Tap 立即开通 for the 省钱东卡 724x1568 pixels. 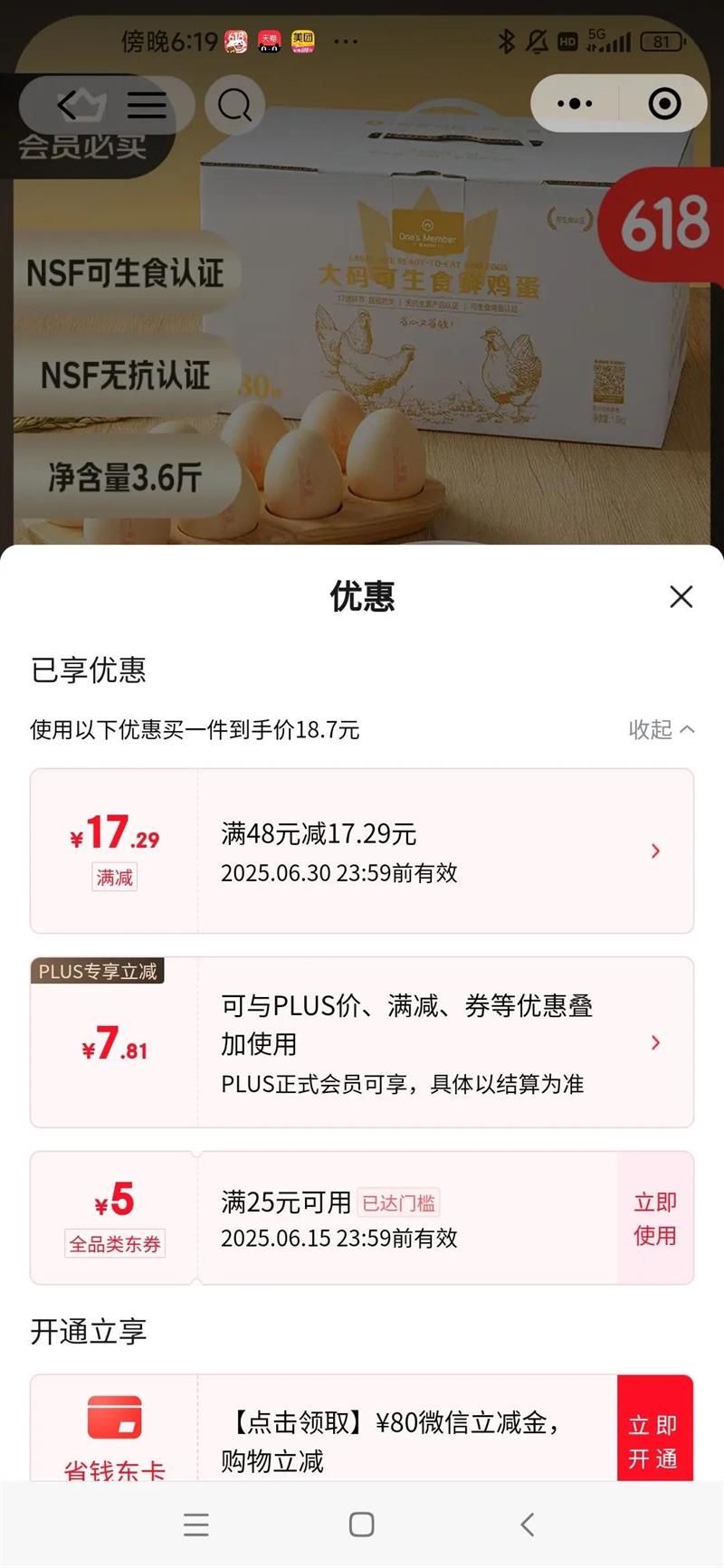pos(654,1440)
